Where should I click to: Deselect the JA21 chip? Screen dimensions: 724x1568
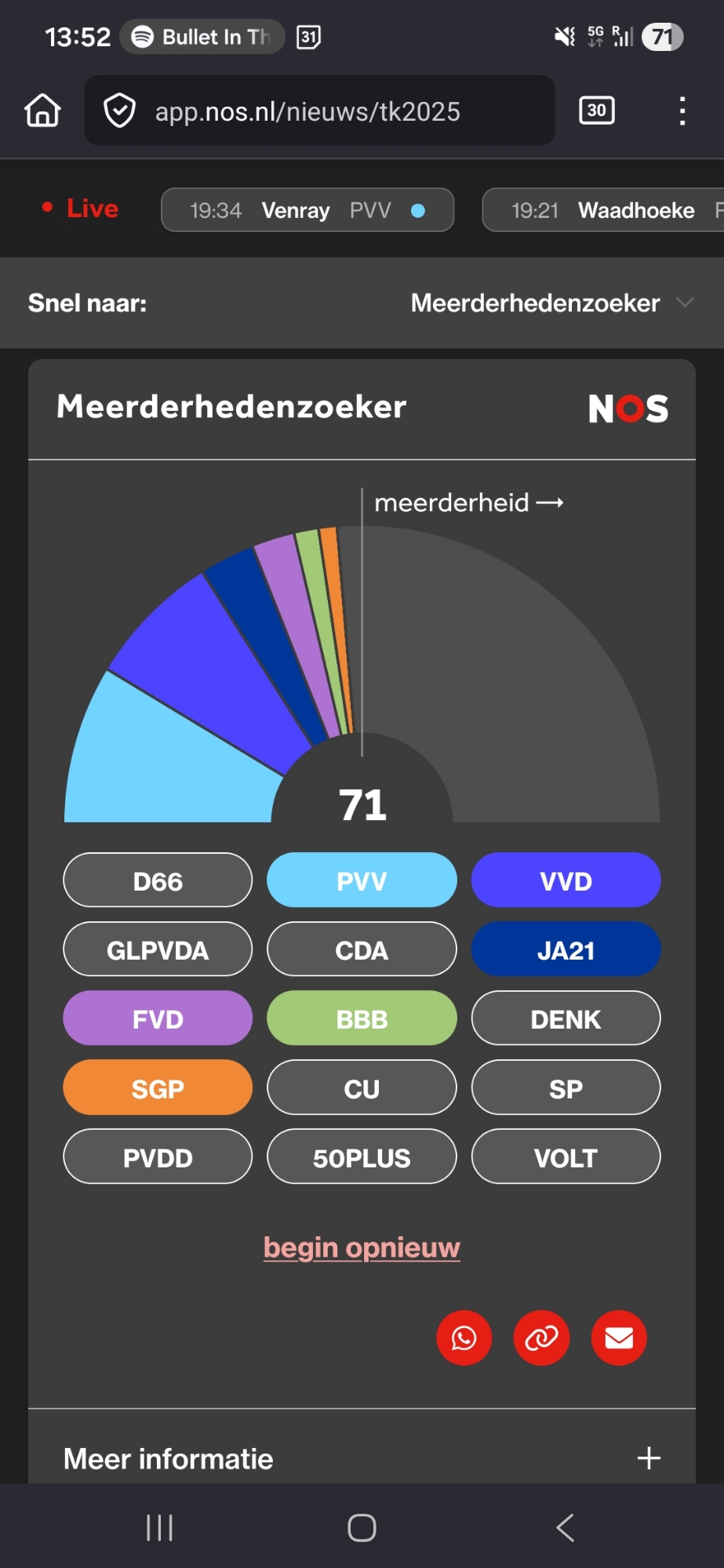point(566,949)
